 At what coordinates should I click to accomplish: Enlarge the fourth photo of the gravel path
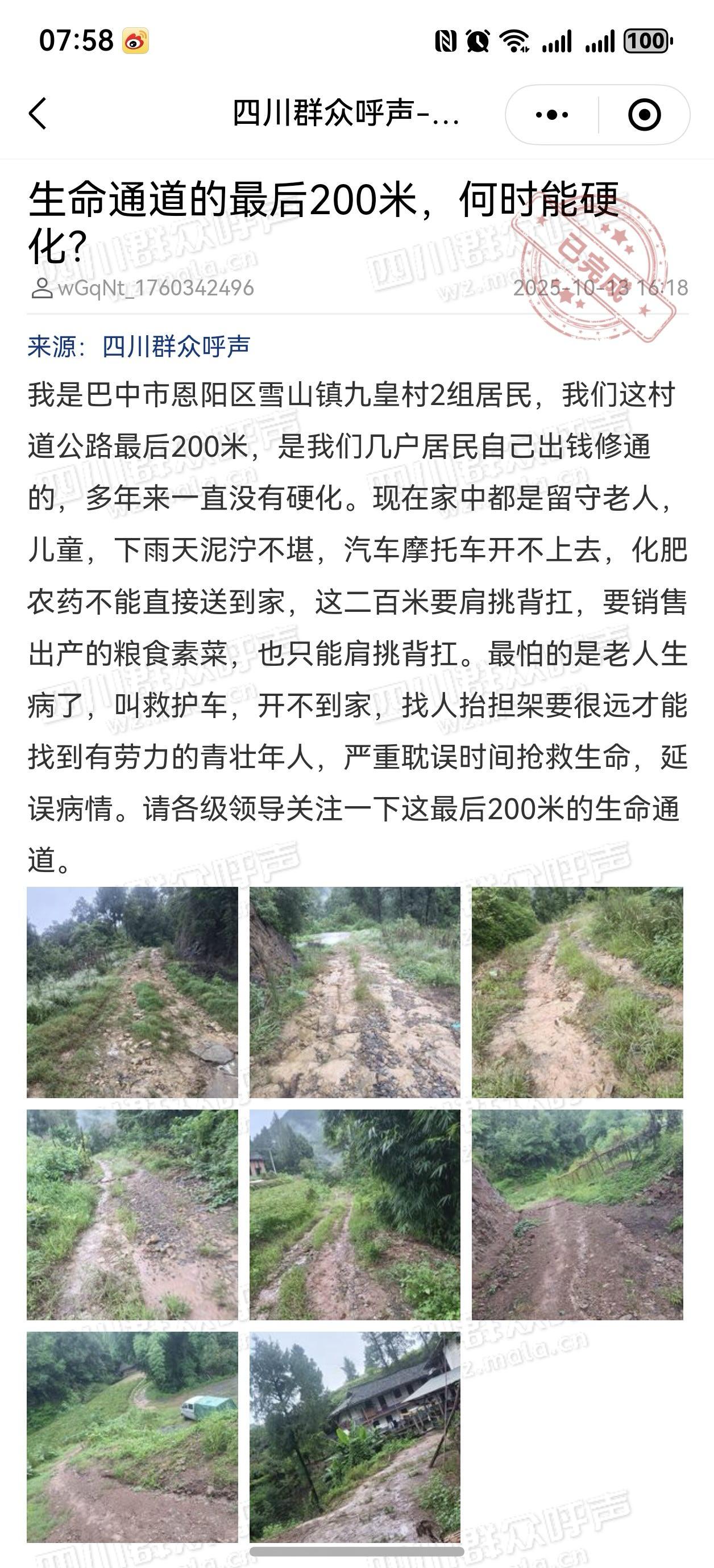tap(132, 1215)
